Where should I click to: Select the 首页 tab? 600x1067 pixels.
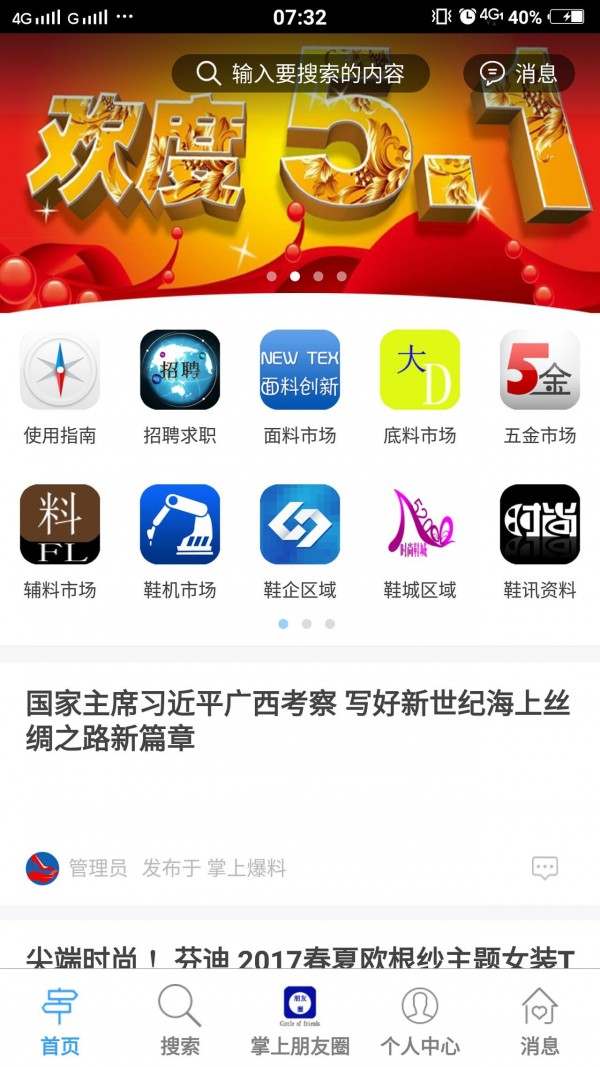(60, 1020)
